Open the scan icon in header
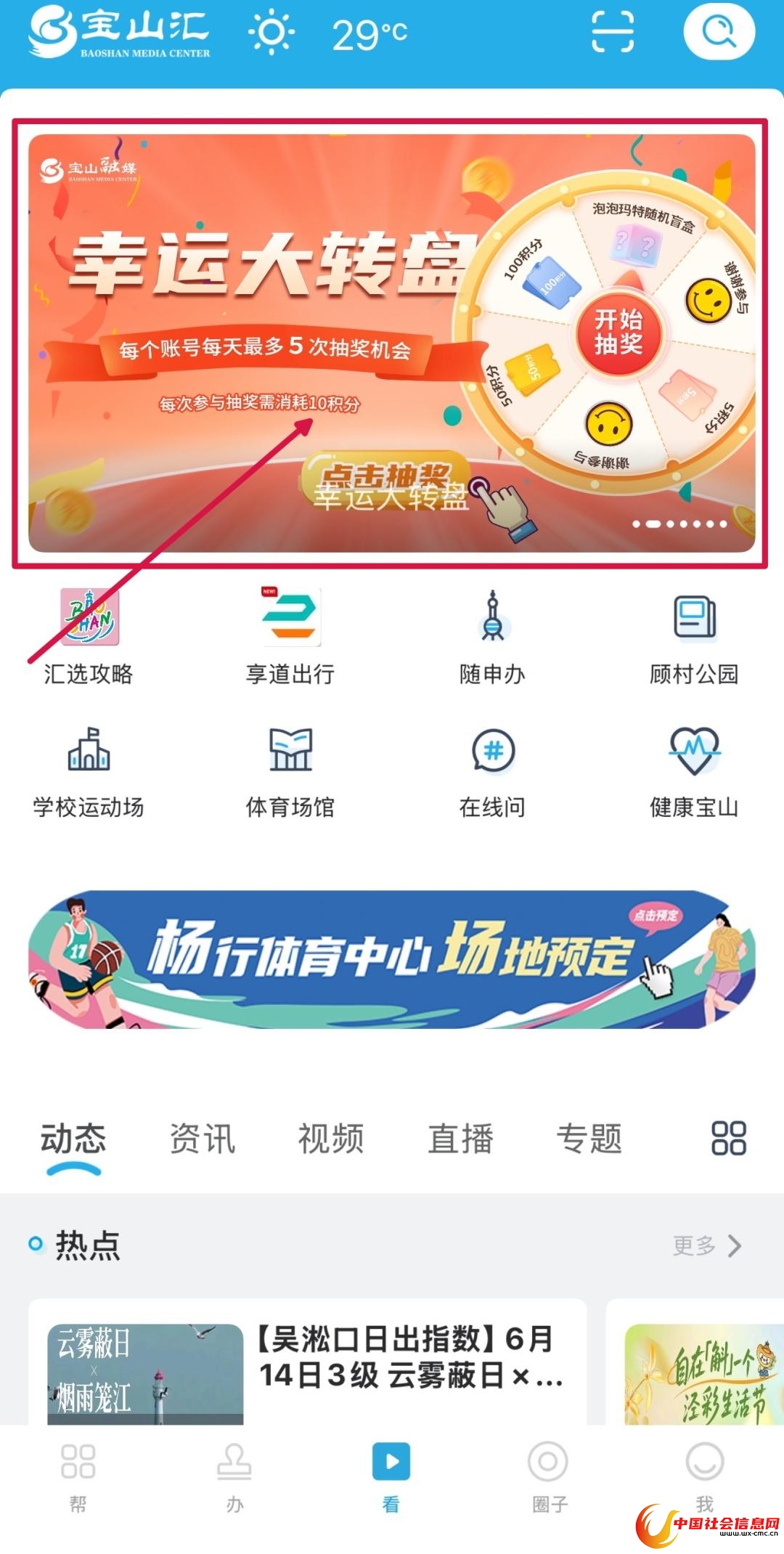Viewport: 784px width, 1554px height. point(613,32)
